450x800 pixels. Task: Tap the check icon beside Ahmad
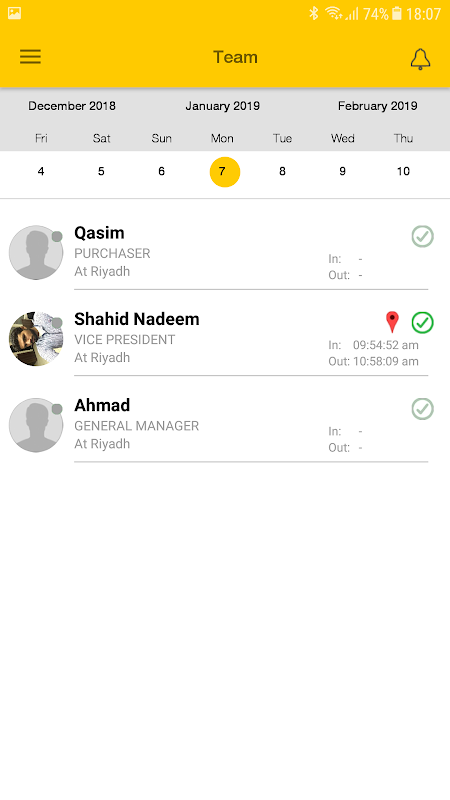tap(422, 409)
